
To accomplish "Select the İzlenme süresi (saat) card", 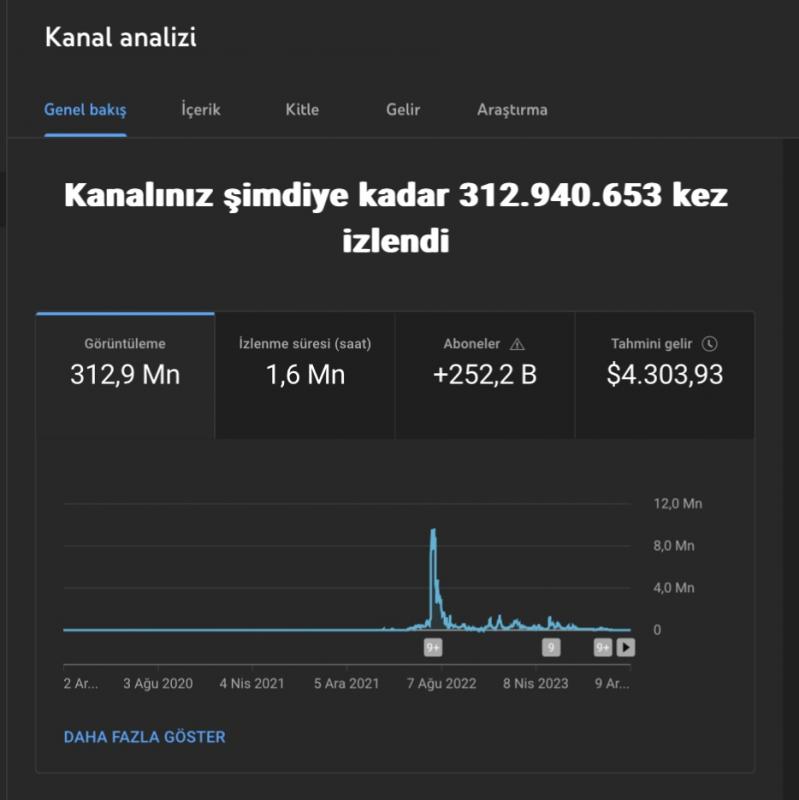I will pyautogui.click(x=305, y=375).
